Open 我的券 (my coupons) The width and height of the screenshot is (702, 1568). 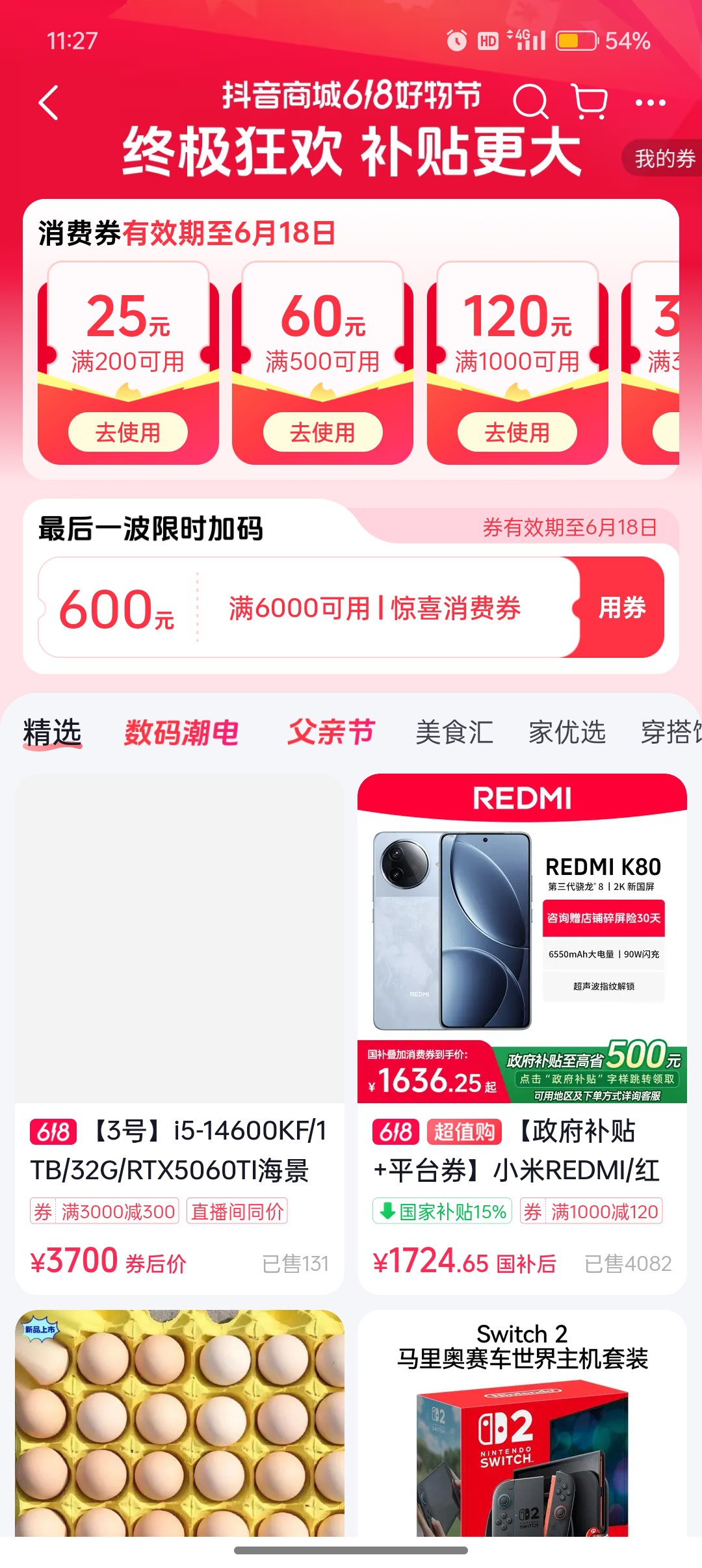point(663,158)
